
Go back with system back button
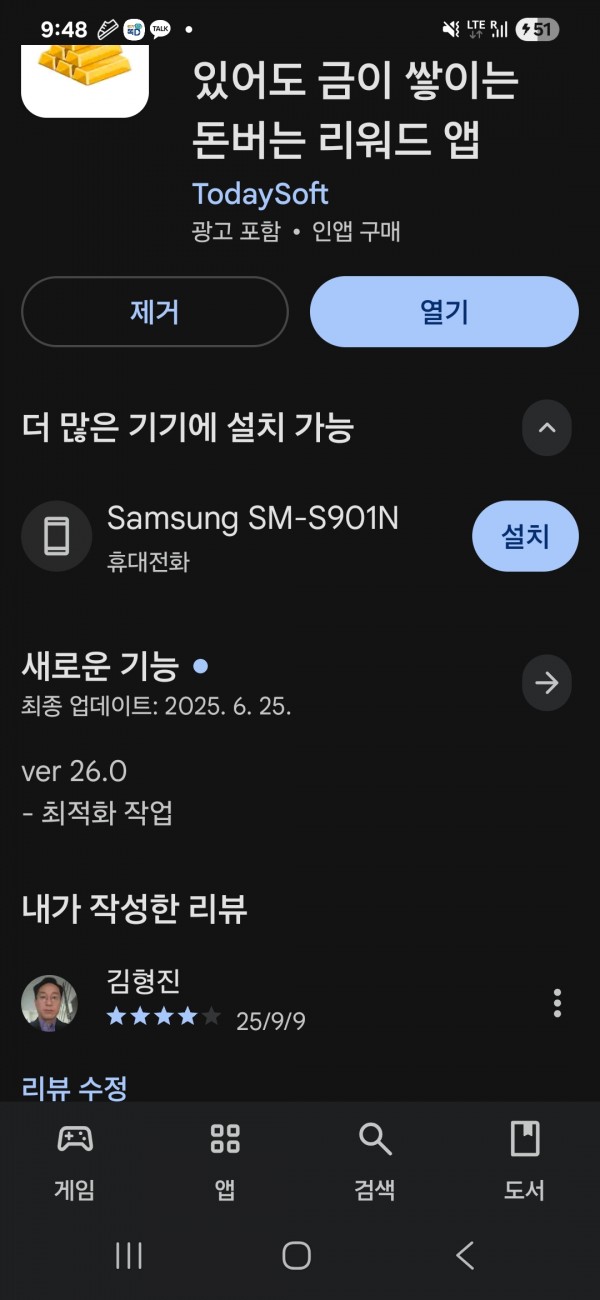pyautogui.click(x=464, y=1255)
